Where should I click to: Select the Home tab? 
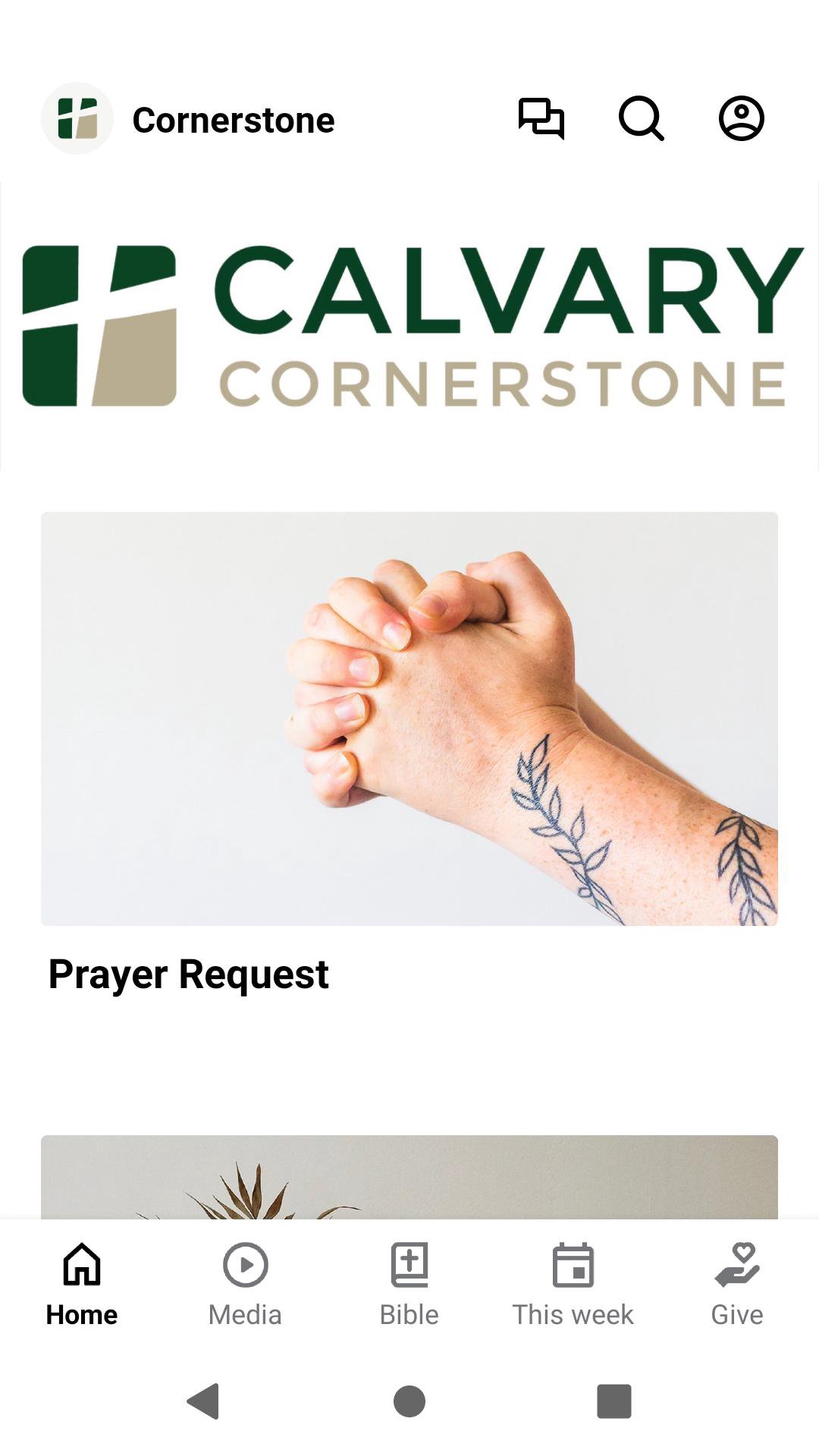coord(82,1283)
